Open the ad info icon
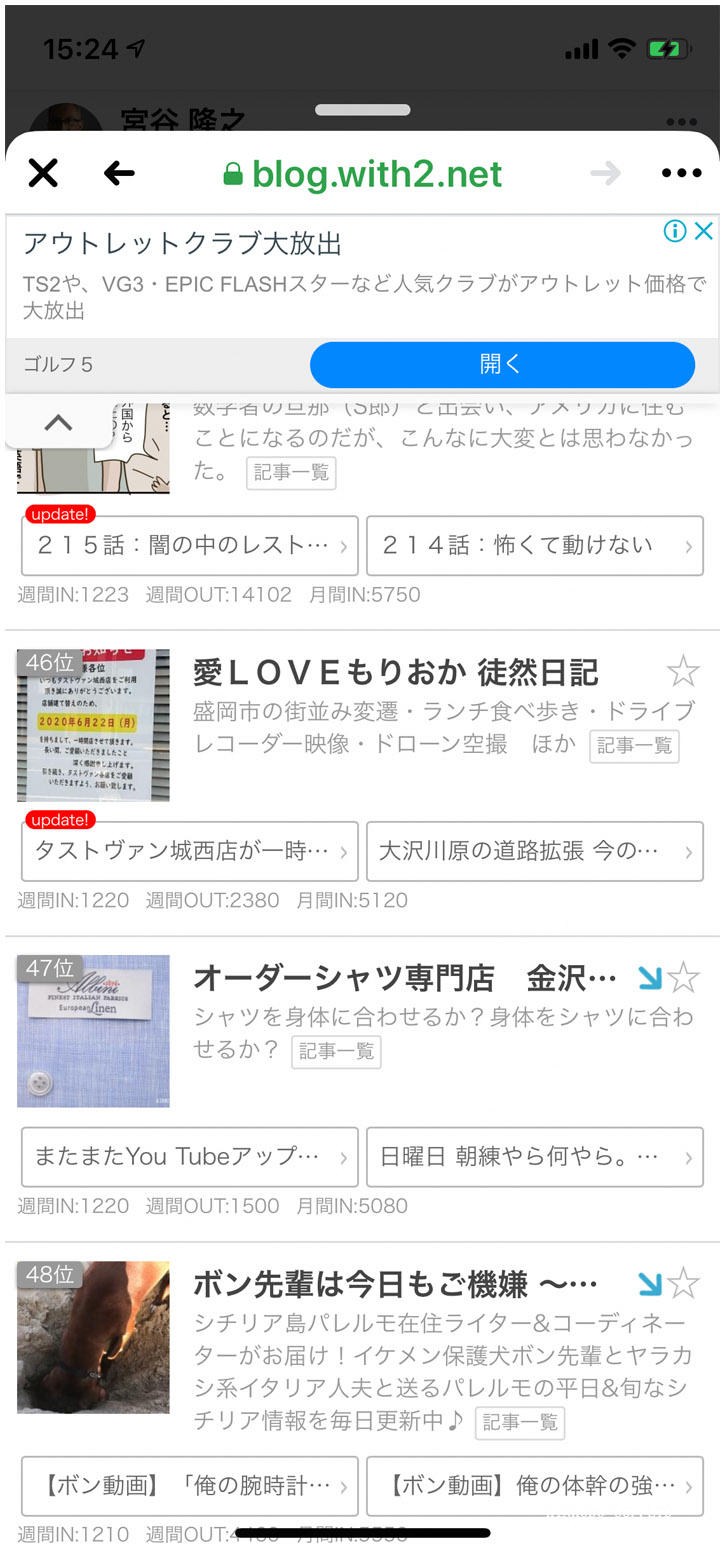 [675, 232]
